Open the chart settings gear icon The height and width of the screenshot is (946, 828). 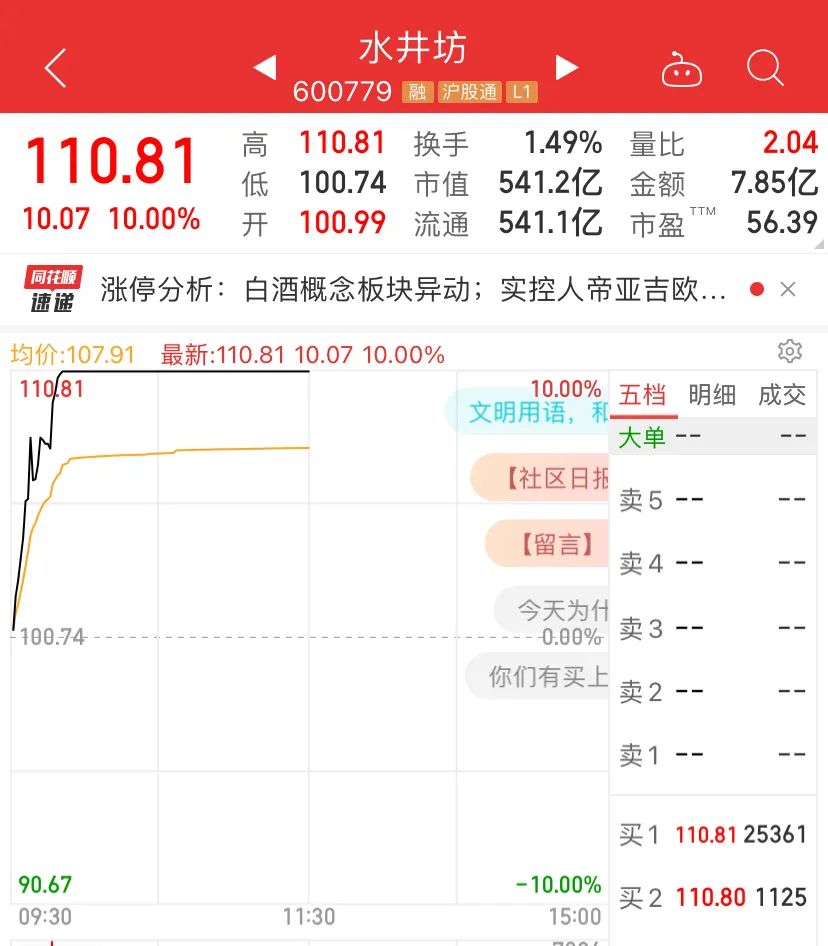pyautogui.click(x=789, y=351)
